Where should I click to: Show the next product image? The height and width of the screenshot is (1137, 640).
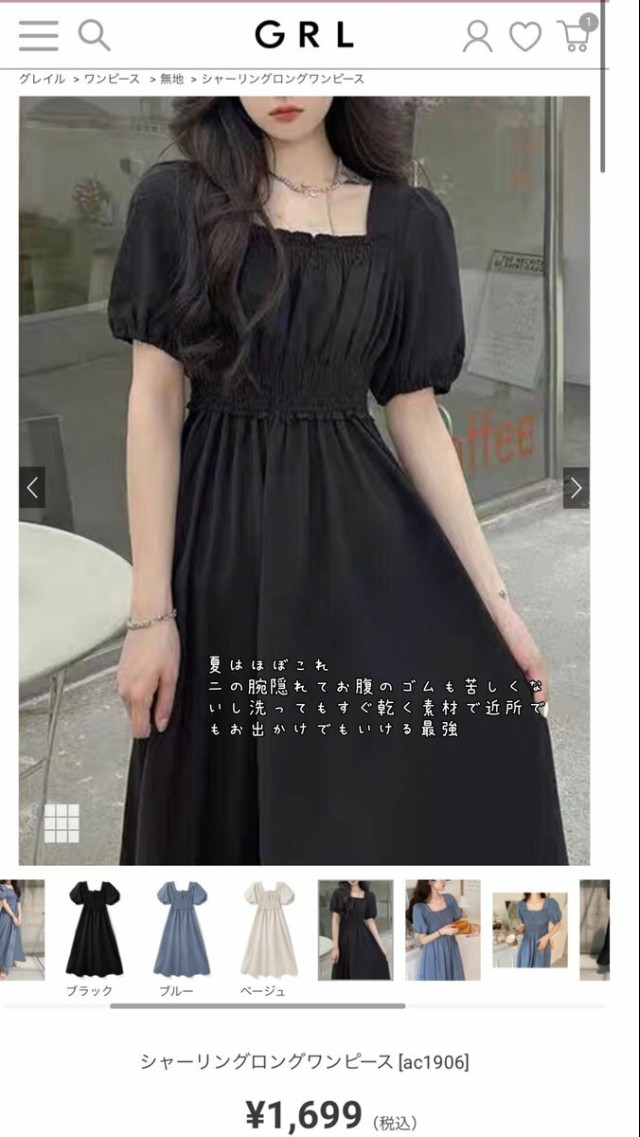(576, 488)
